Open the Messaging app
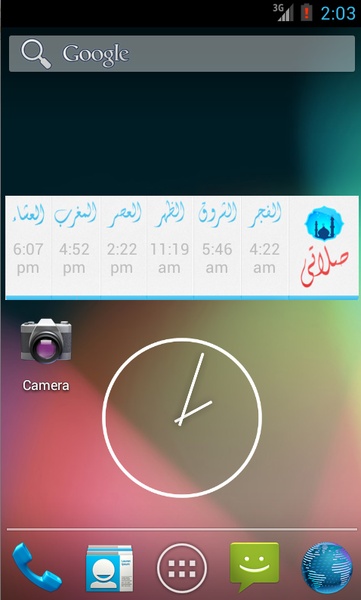This screenshot has width=361, height=600. tap(254, 567)
